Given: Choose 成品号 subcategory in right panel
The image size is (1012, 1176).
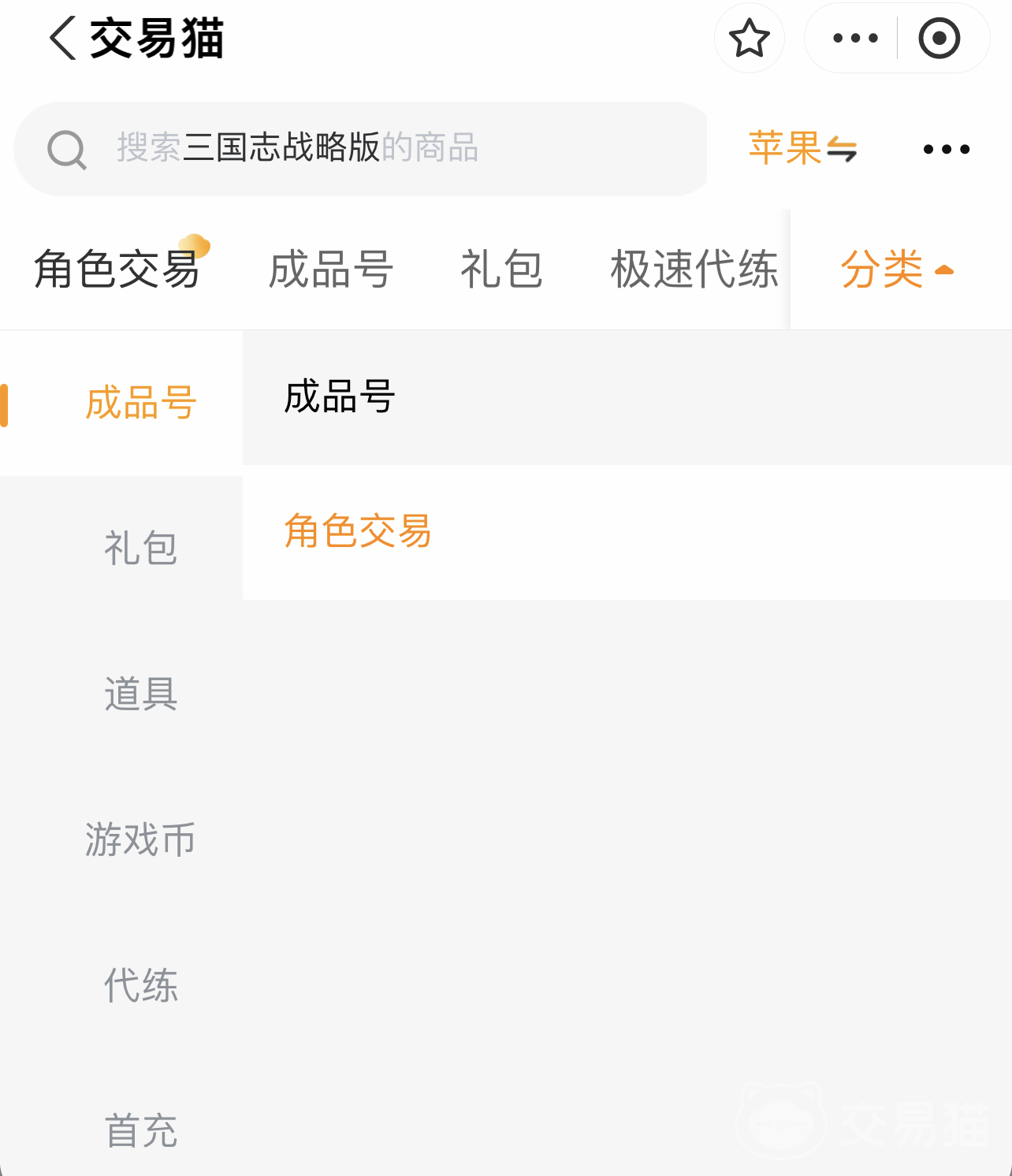Looking at the screenshot, I should click(339, 396).
